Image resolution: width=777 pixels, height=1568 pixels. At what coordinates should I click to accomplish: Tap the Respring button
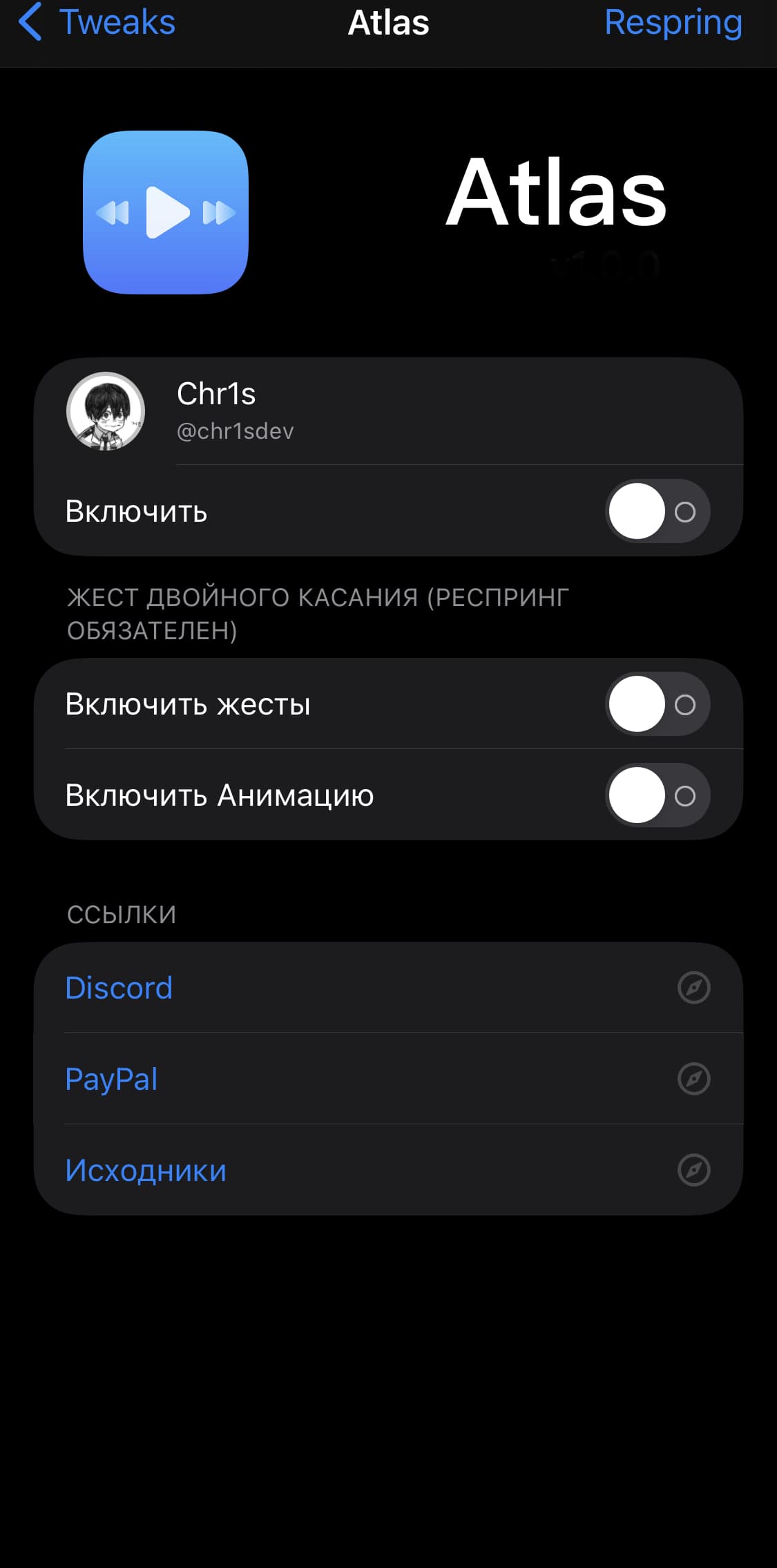coord(673,22)
